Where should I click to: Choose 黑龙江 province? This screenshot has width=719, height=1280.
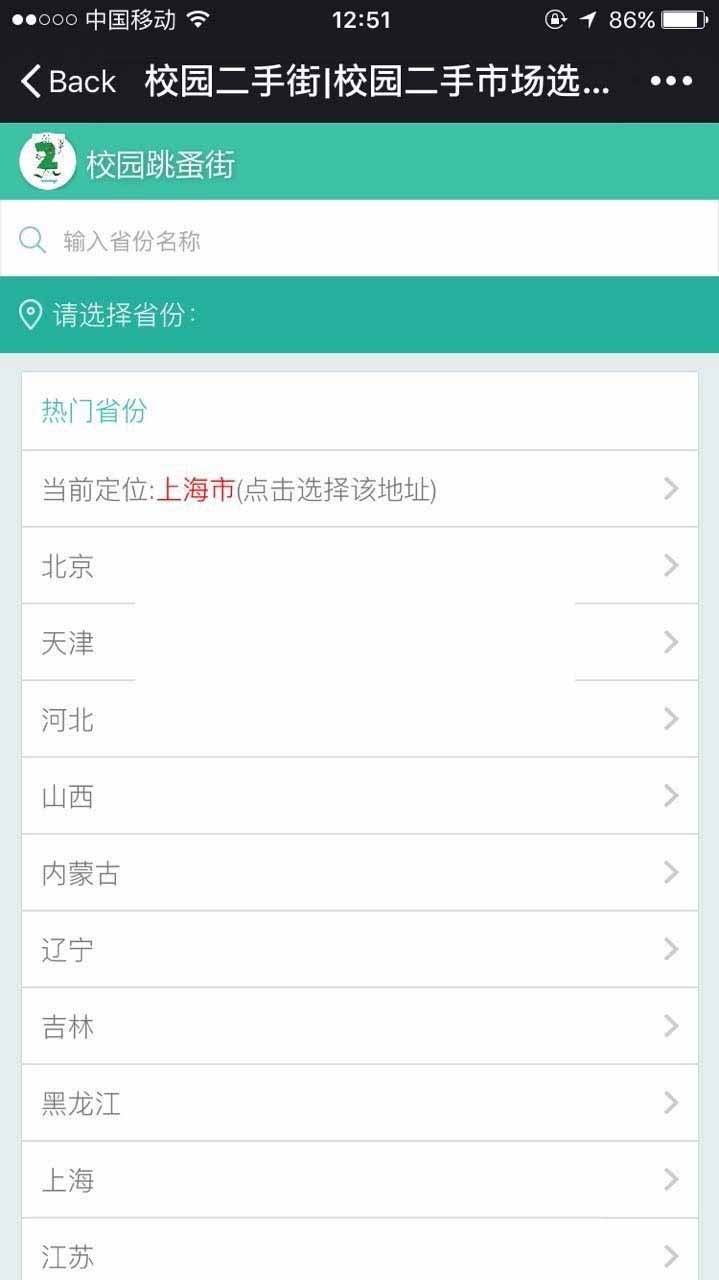[360, 1103]
